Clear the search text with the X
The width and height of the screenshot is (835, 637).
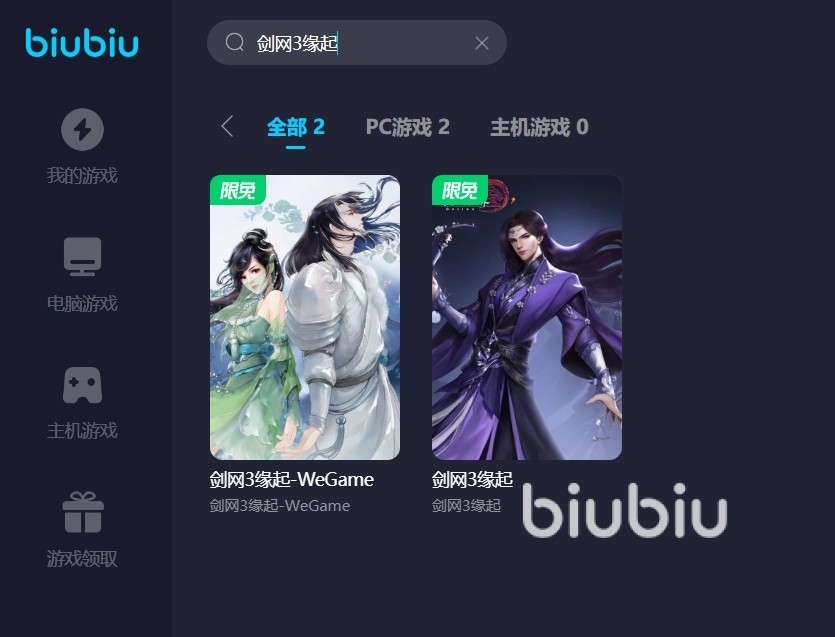482,43
